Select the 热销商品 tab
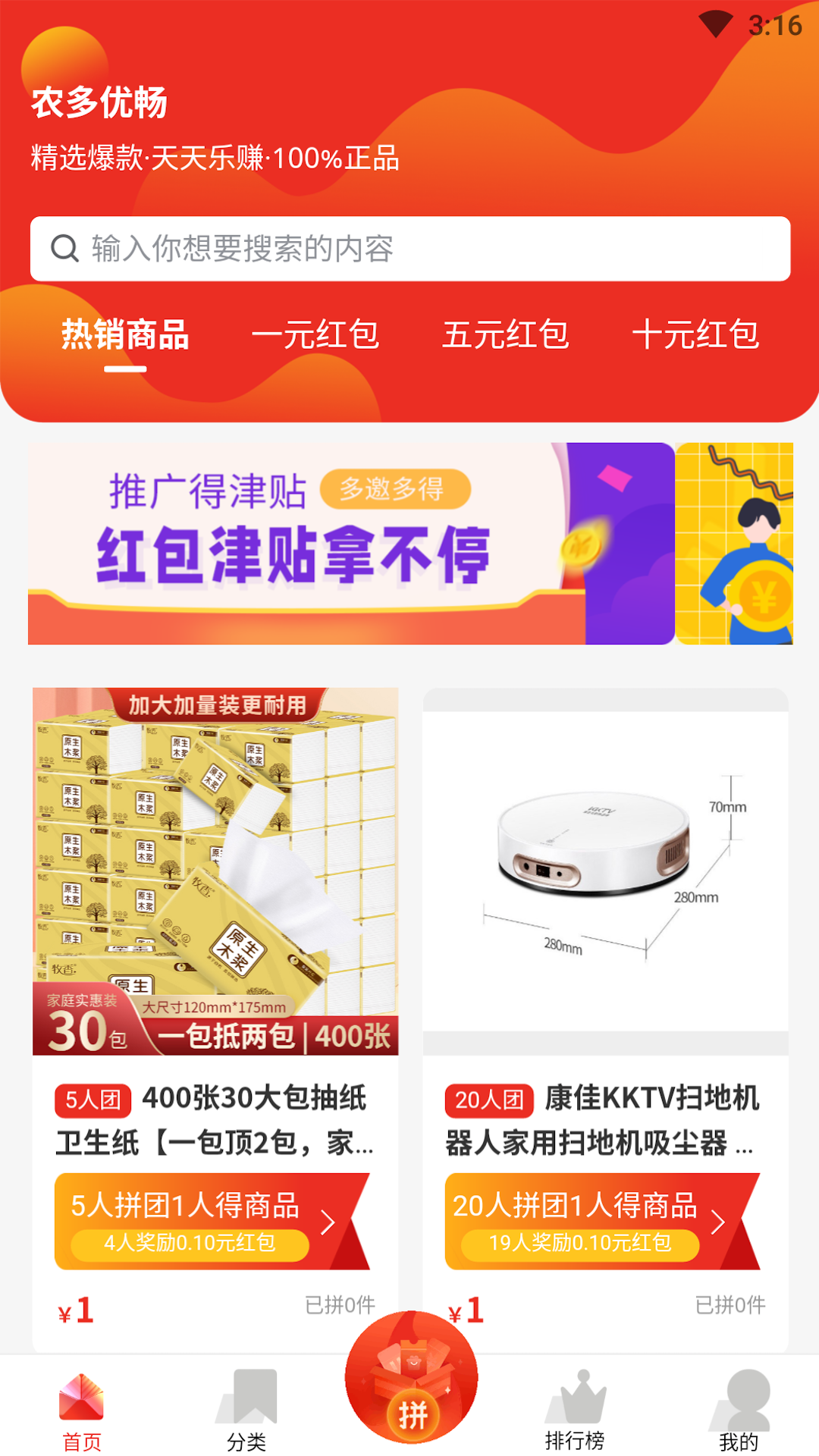The height and width of the screenshot is (1456, 819). click(x=125, y=335)
